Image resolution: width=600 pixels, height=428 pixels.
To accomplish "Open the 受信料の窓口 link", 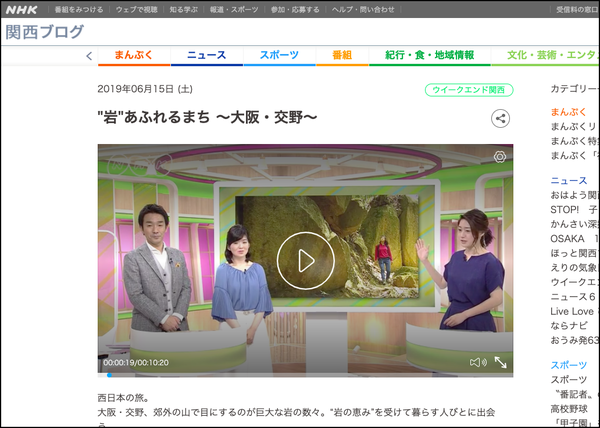I will pos(576,8).
